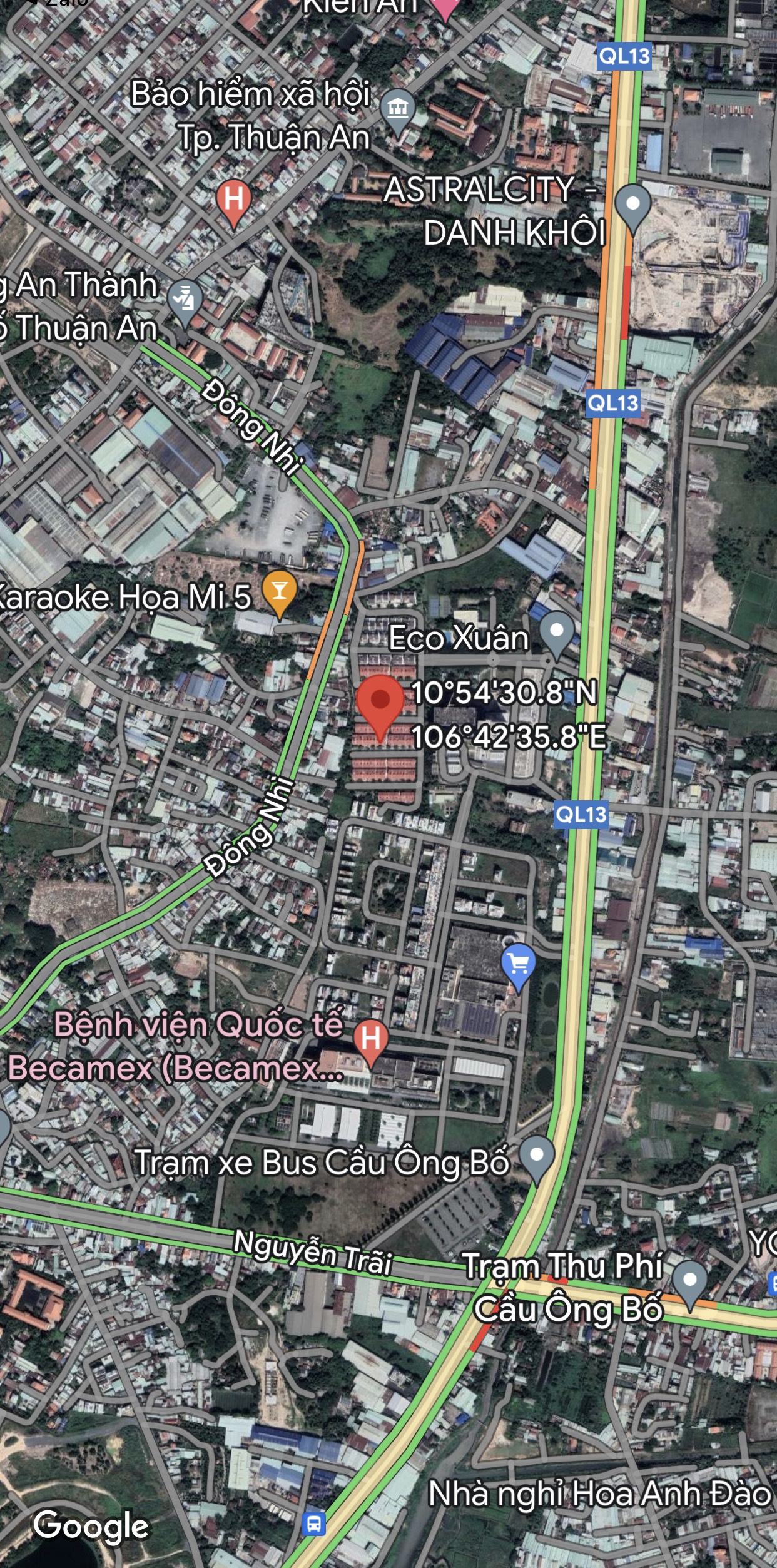
Task: Open the blue shopping cart store marker
Action: [518, 965]
